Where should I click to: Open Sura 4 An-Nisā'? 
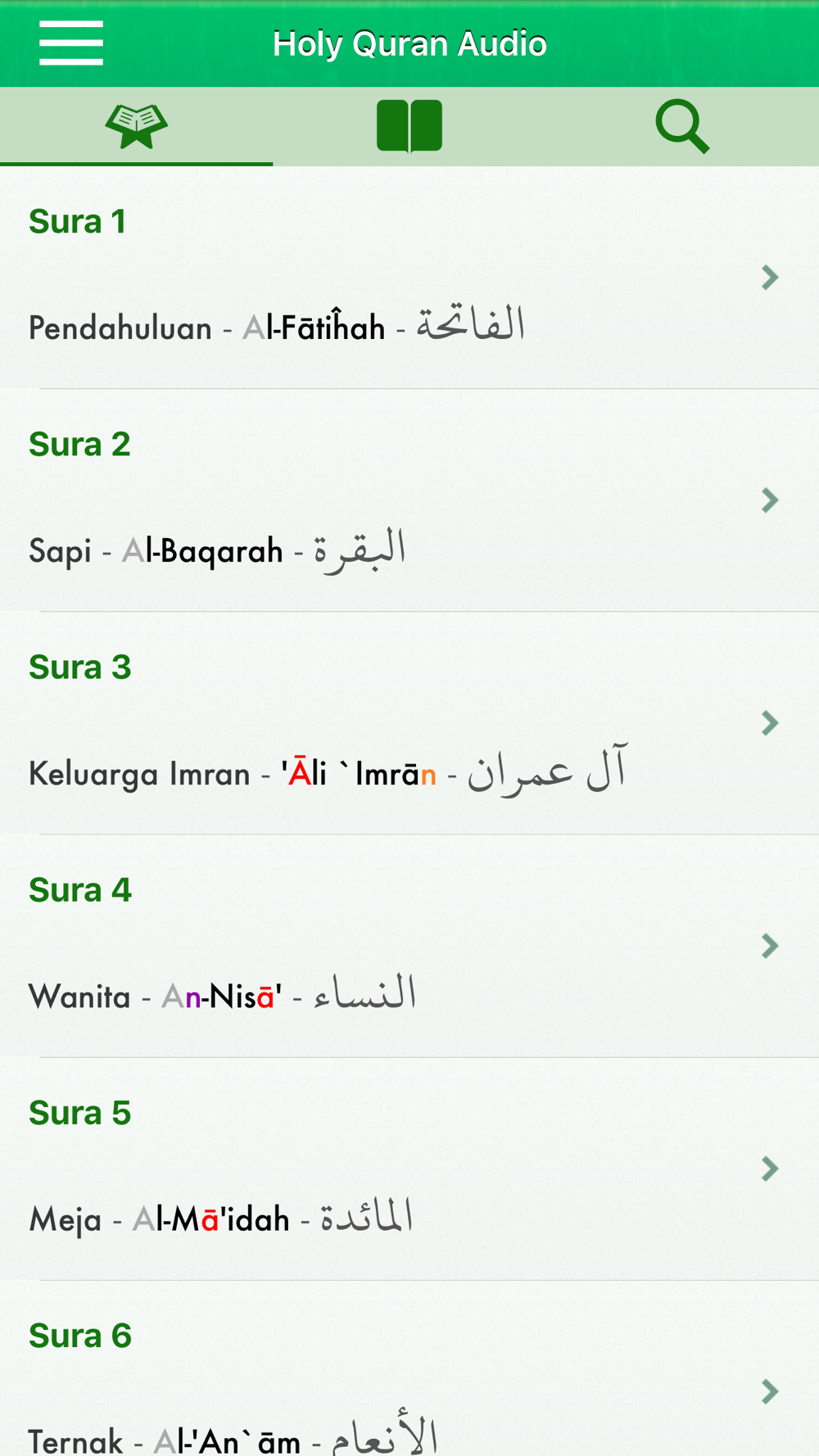pyautogui.click(x=409, y=946)
